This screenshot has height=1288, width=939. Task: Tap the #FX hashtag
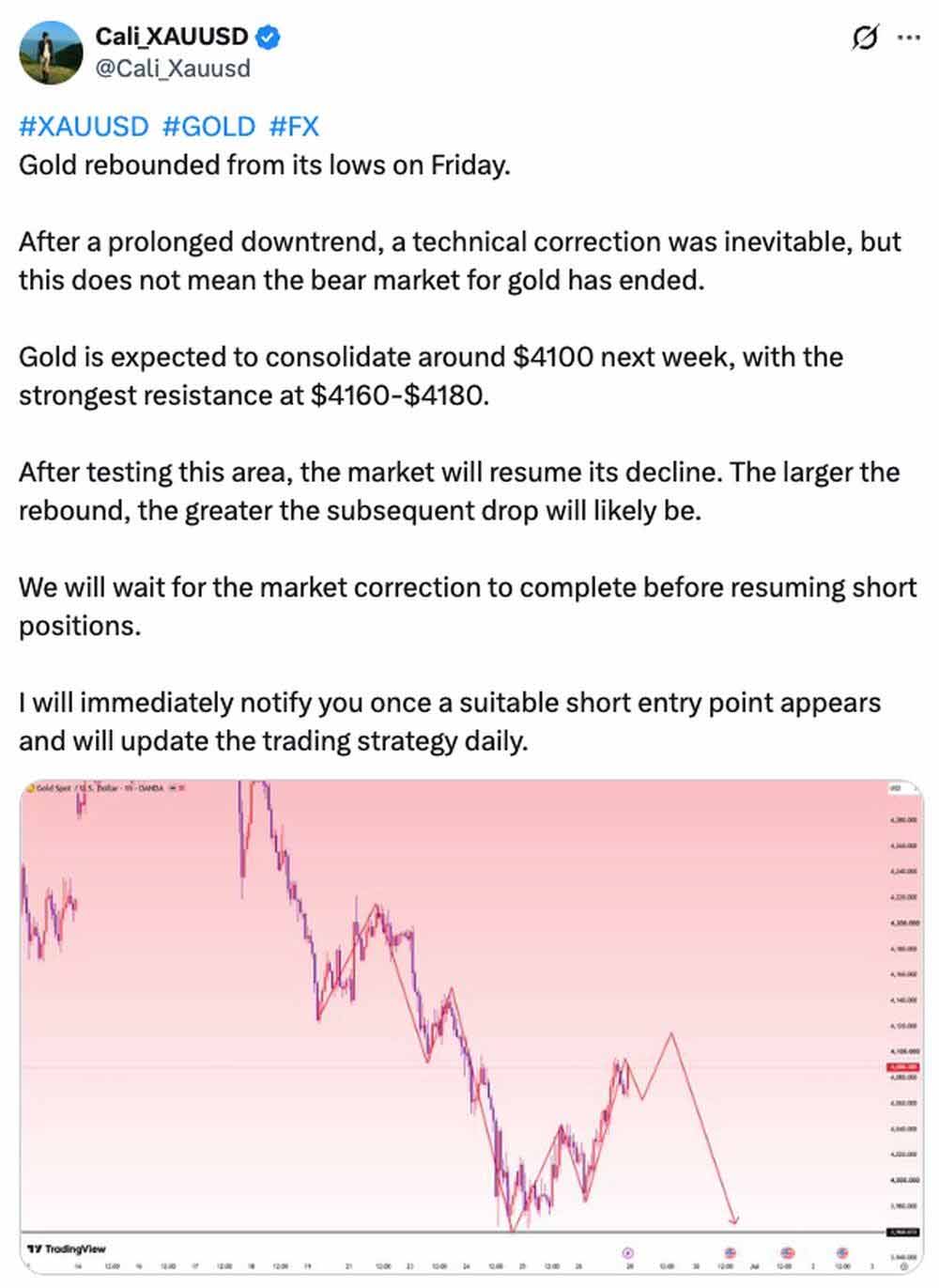tap(294, 127)
